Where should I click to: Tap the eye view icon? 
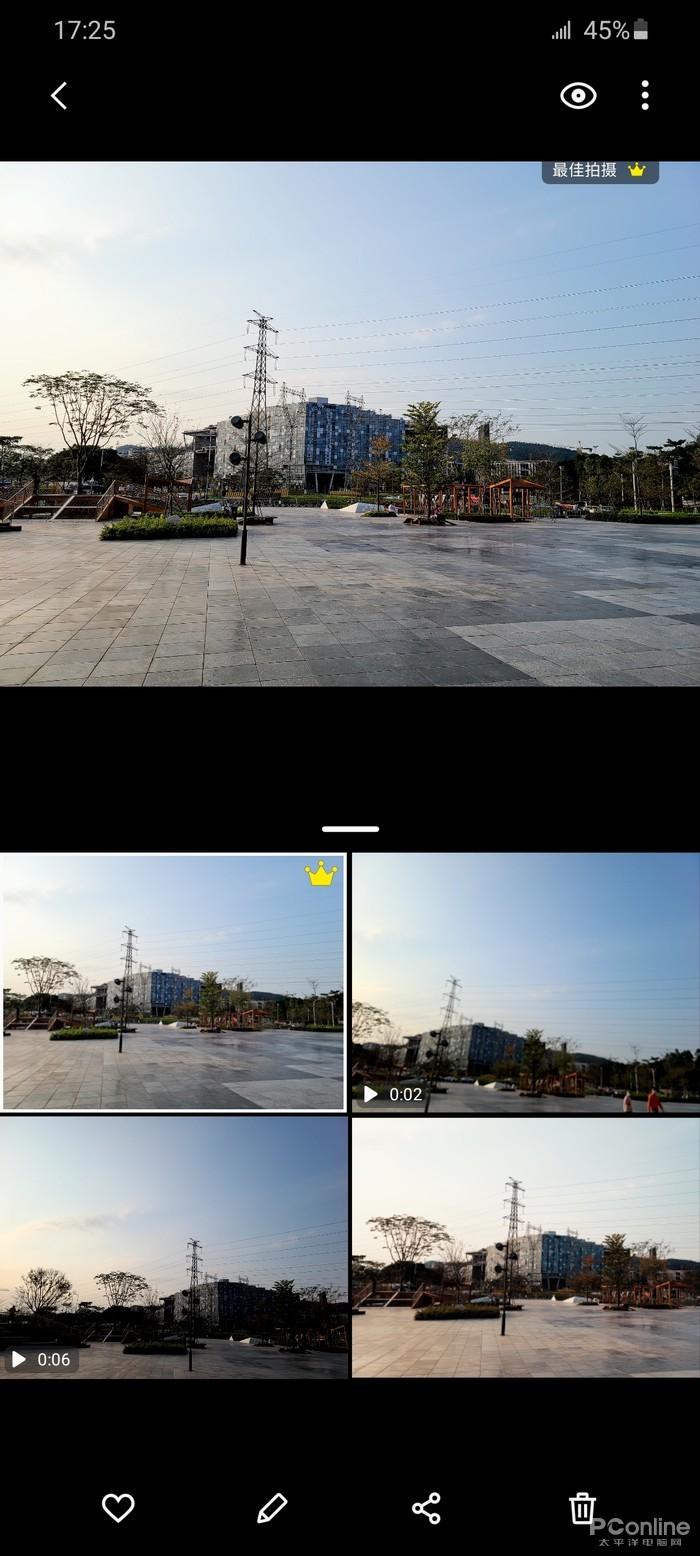pos(578,96)
